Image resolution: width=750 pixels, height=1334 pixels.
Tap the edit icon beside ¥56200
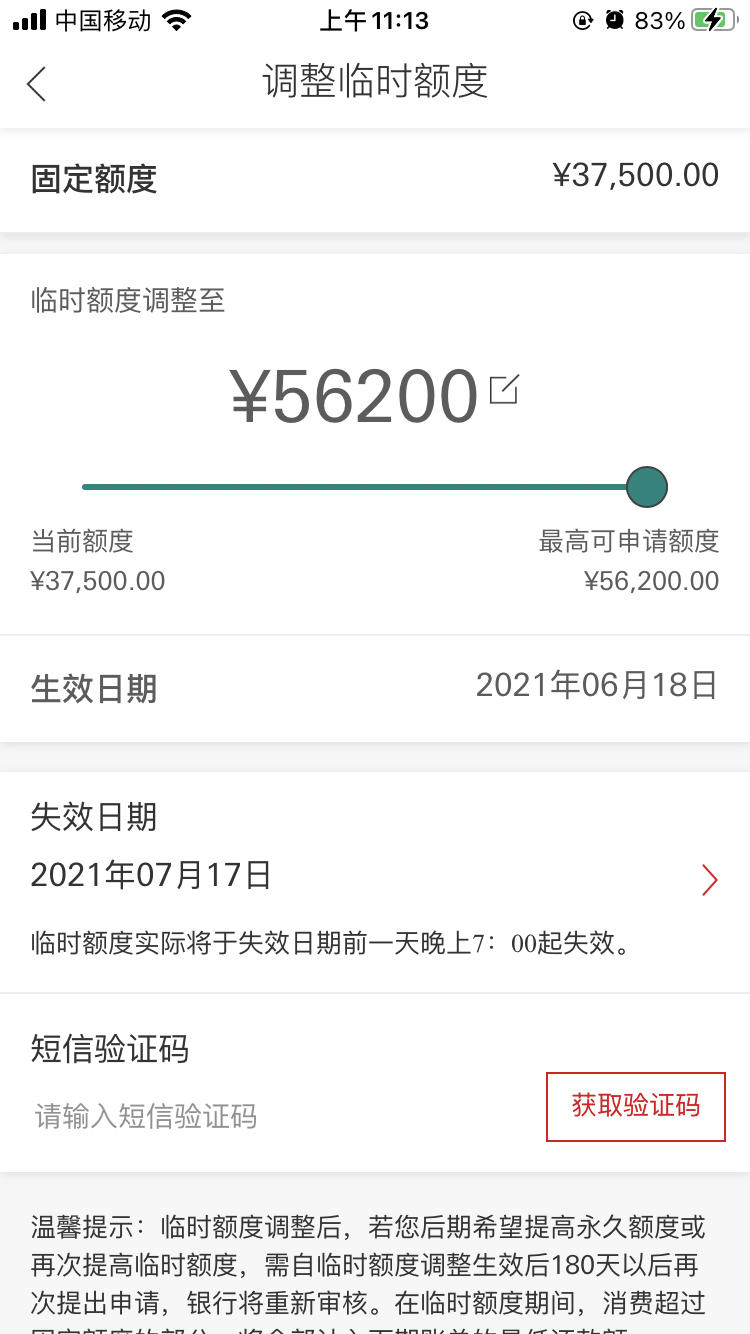505,389
